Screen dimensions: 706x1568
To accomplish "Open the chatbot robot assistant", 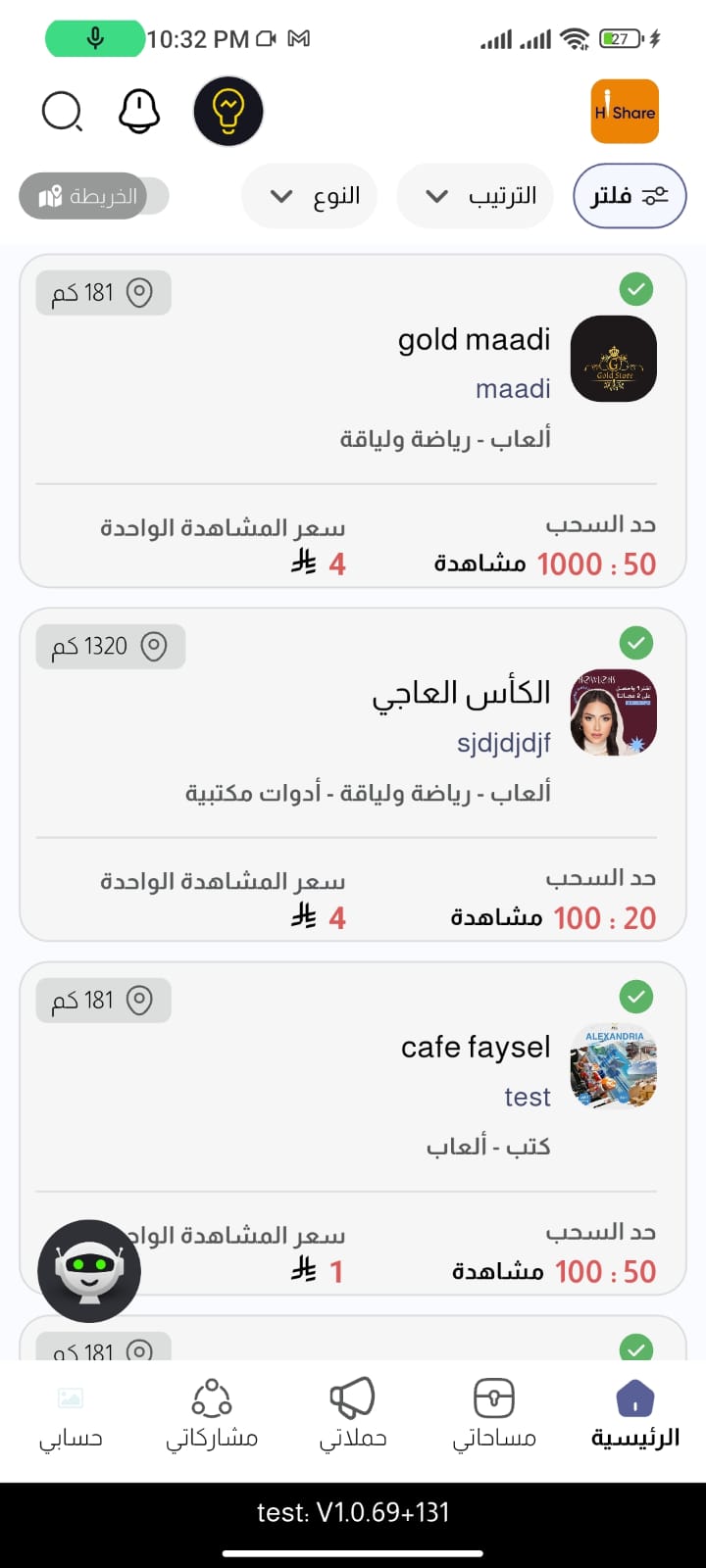I will coord(88,1270).
